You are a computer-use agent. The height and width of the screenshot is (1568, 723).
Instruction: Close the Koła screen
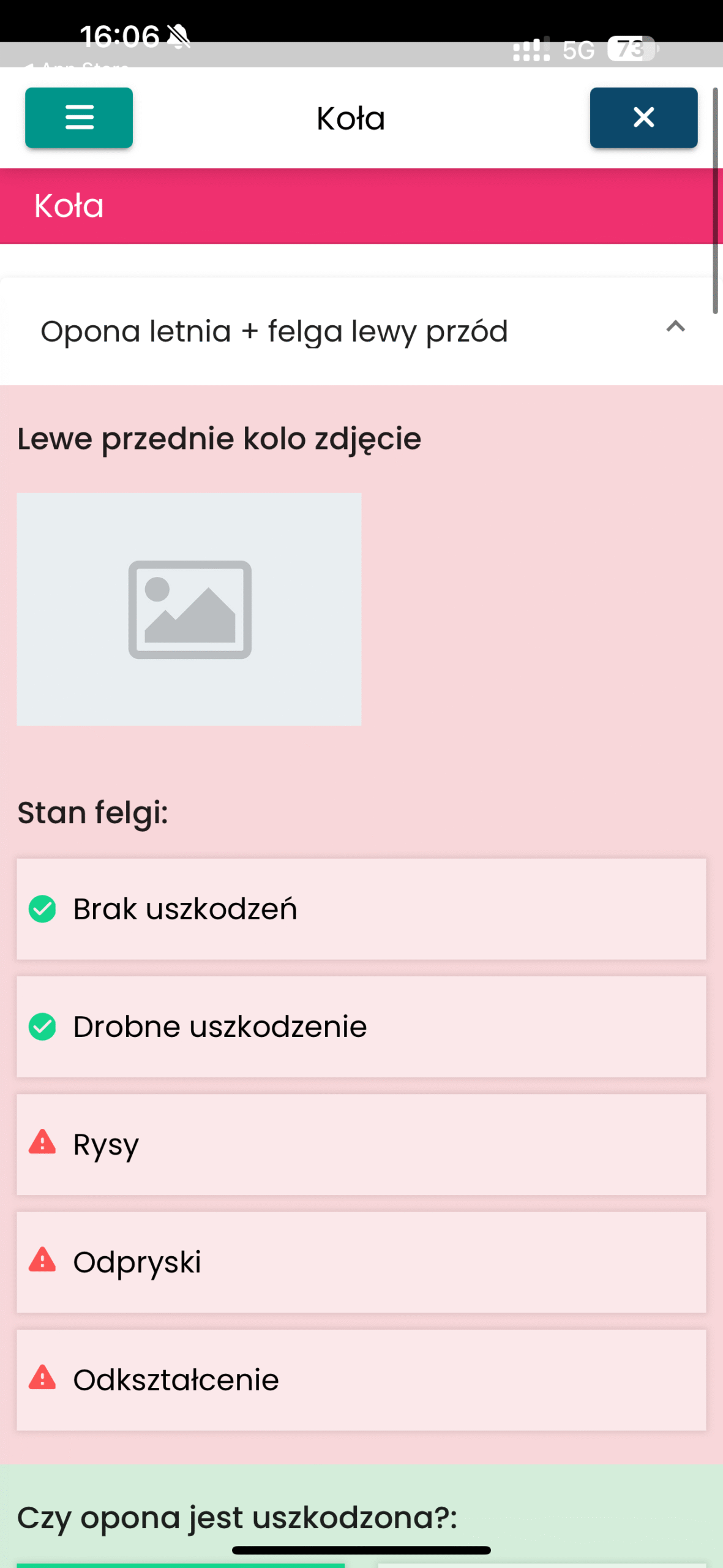(x=643, y=118)
